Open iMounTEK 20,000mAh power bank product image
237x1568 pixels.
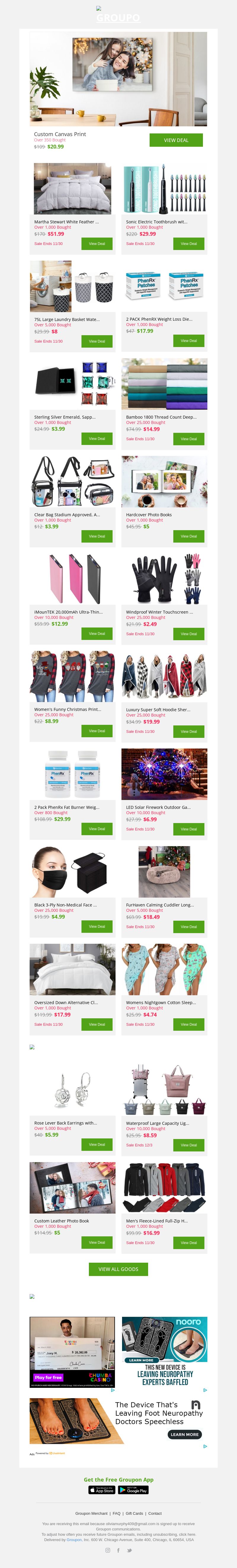point(73,578)
